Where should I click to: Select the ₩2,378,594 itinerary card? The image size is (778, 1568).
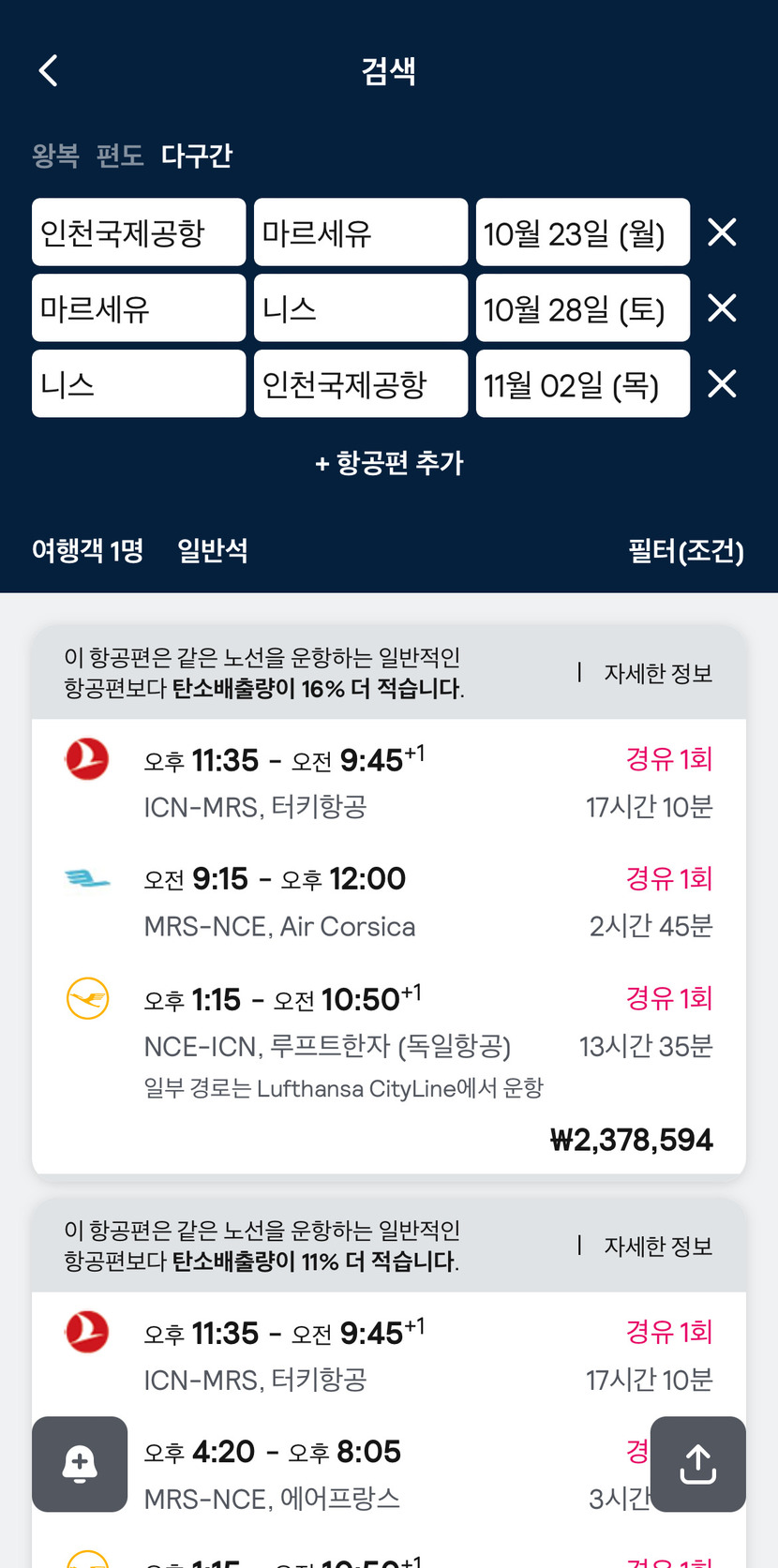coord(389,947)
